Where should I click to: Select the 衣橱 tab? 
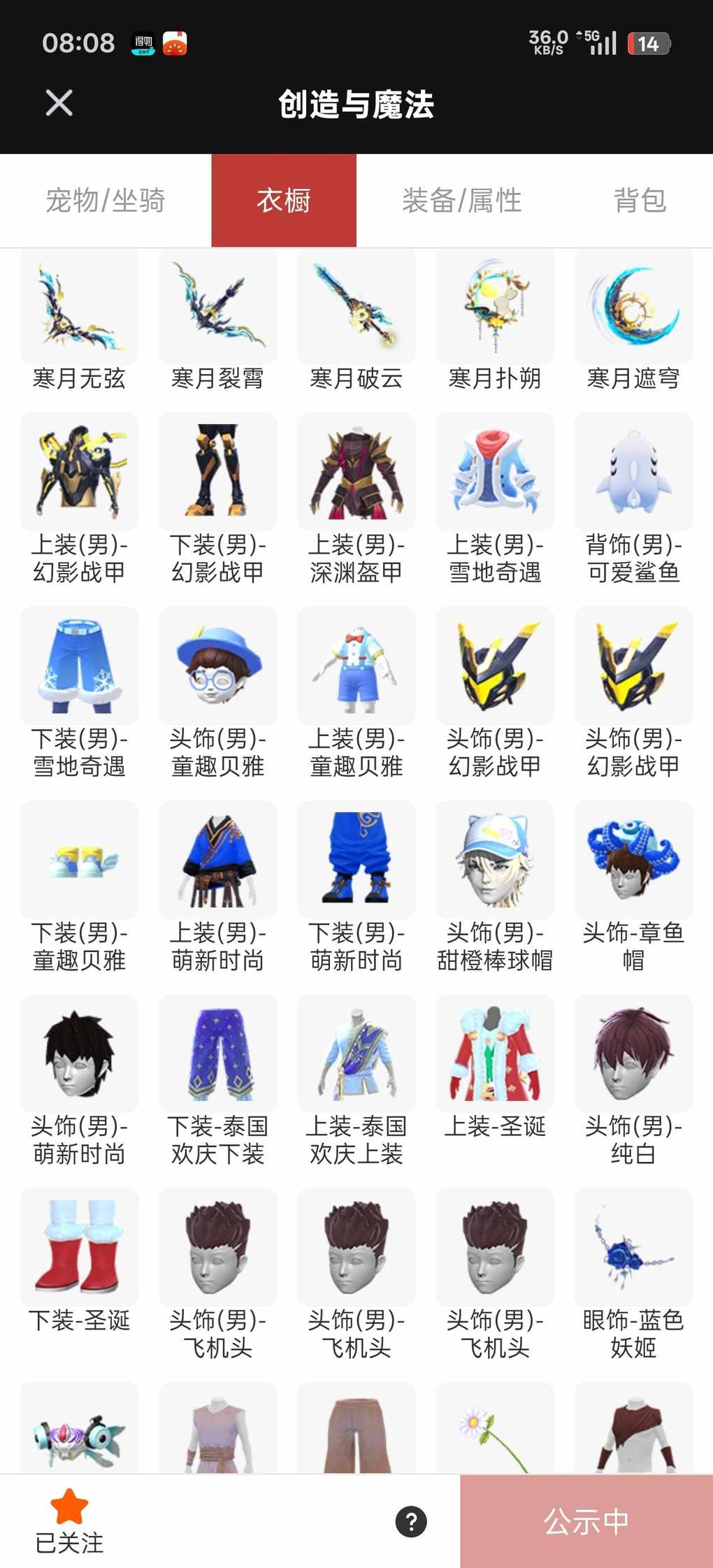click(x=284, y=201)
